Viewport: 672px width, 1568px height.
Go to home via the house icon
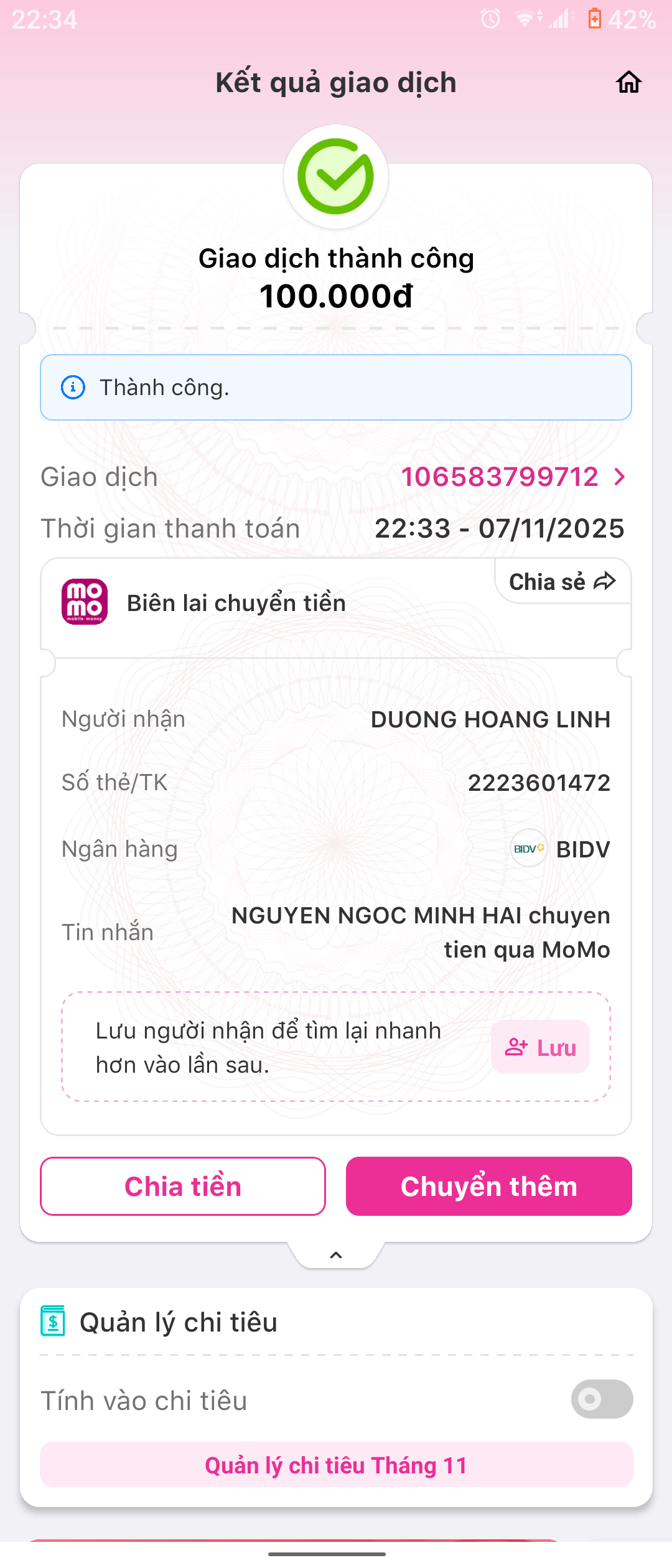click(x=628, y=82)
